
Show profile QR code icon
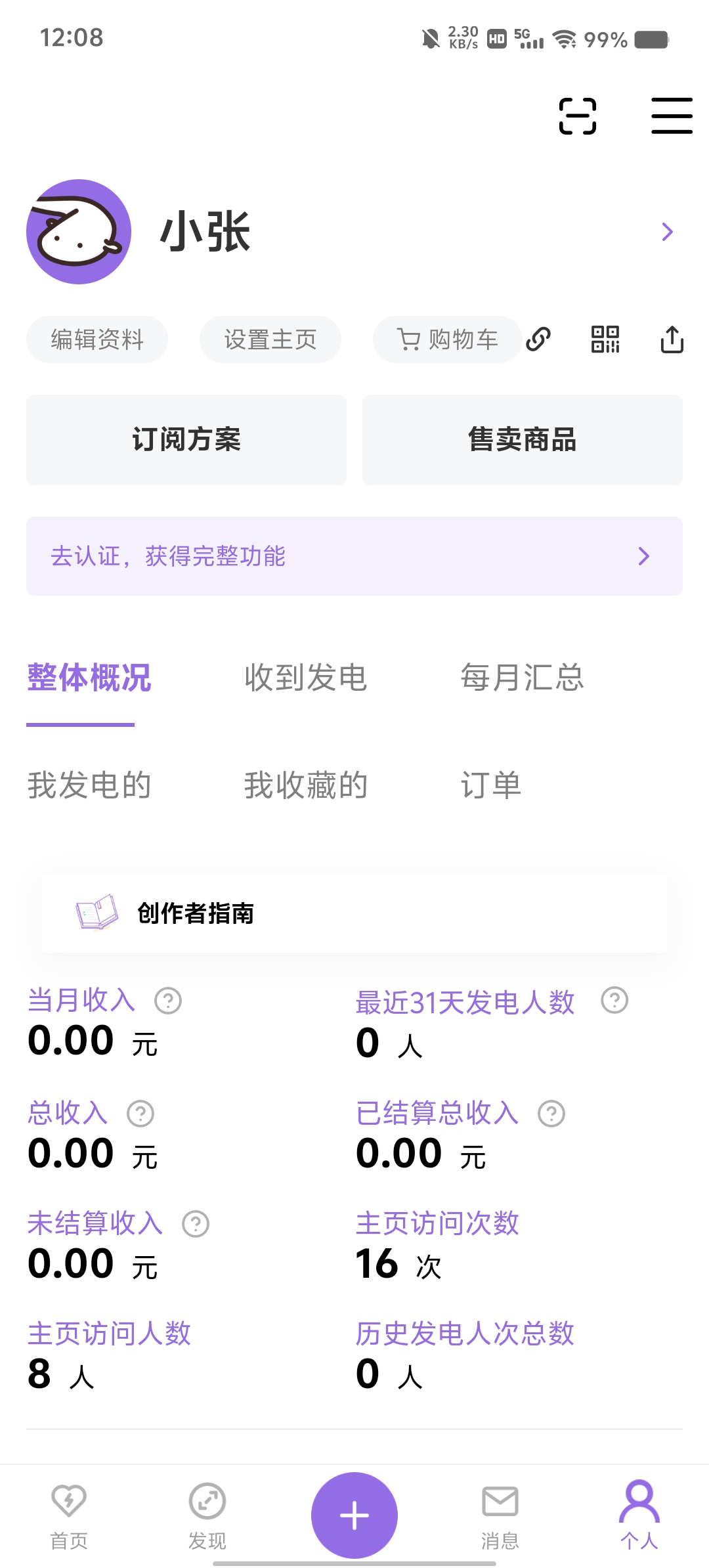tap(605, 339)
